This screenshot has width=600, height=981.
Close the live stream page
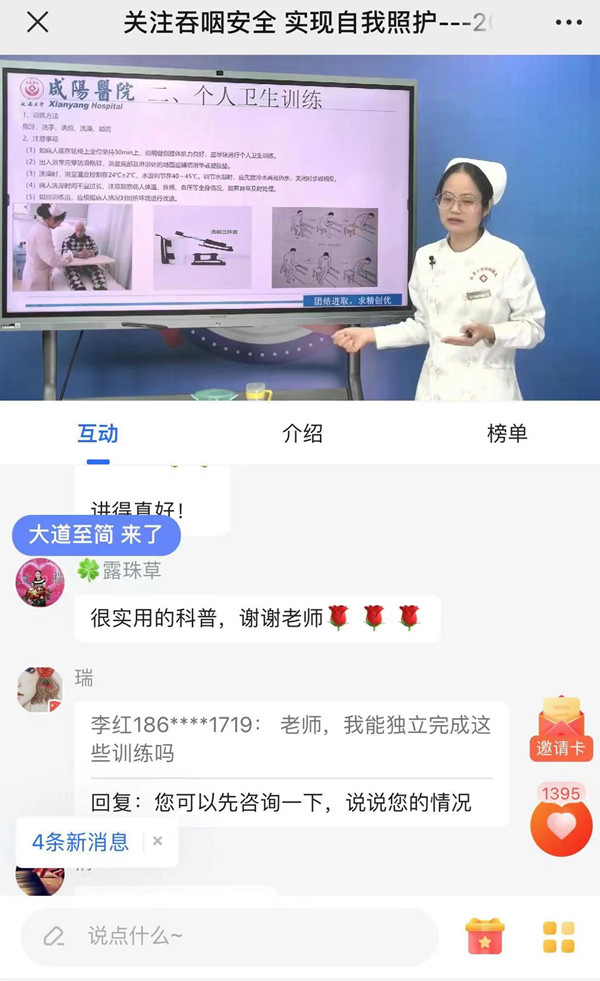pos(37,23)
